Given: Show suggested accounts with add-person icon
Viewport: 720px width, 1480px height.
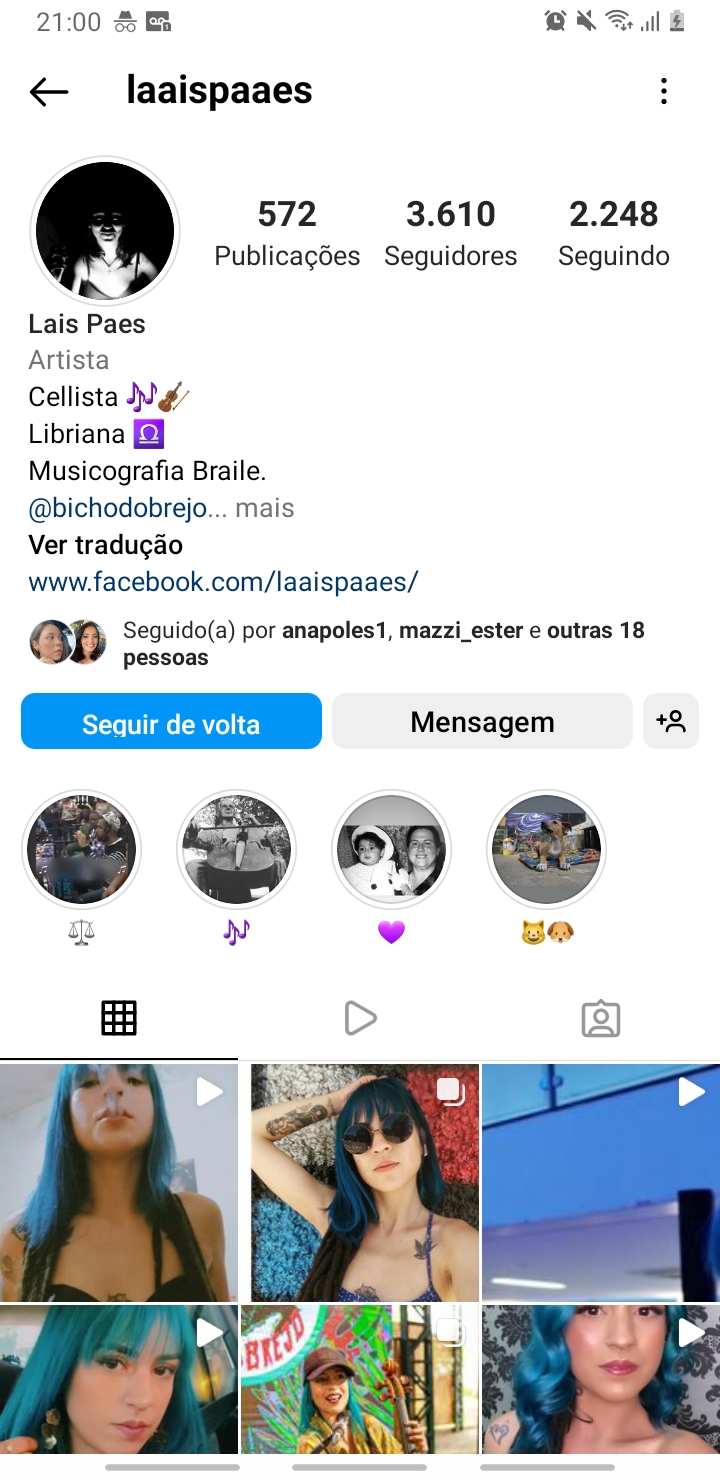Looking at the screenshot, I should tap(671, 721).
